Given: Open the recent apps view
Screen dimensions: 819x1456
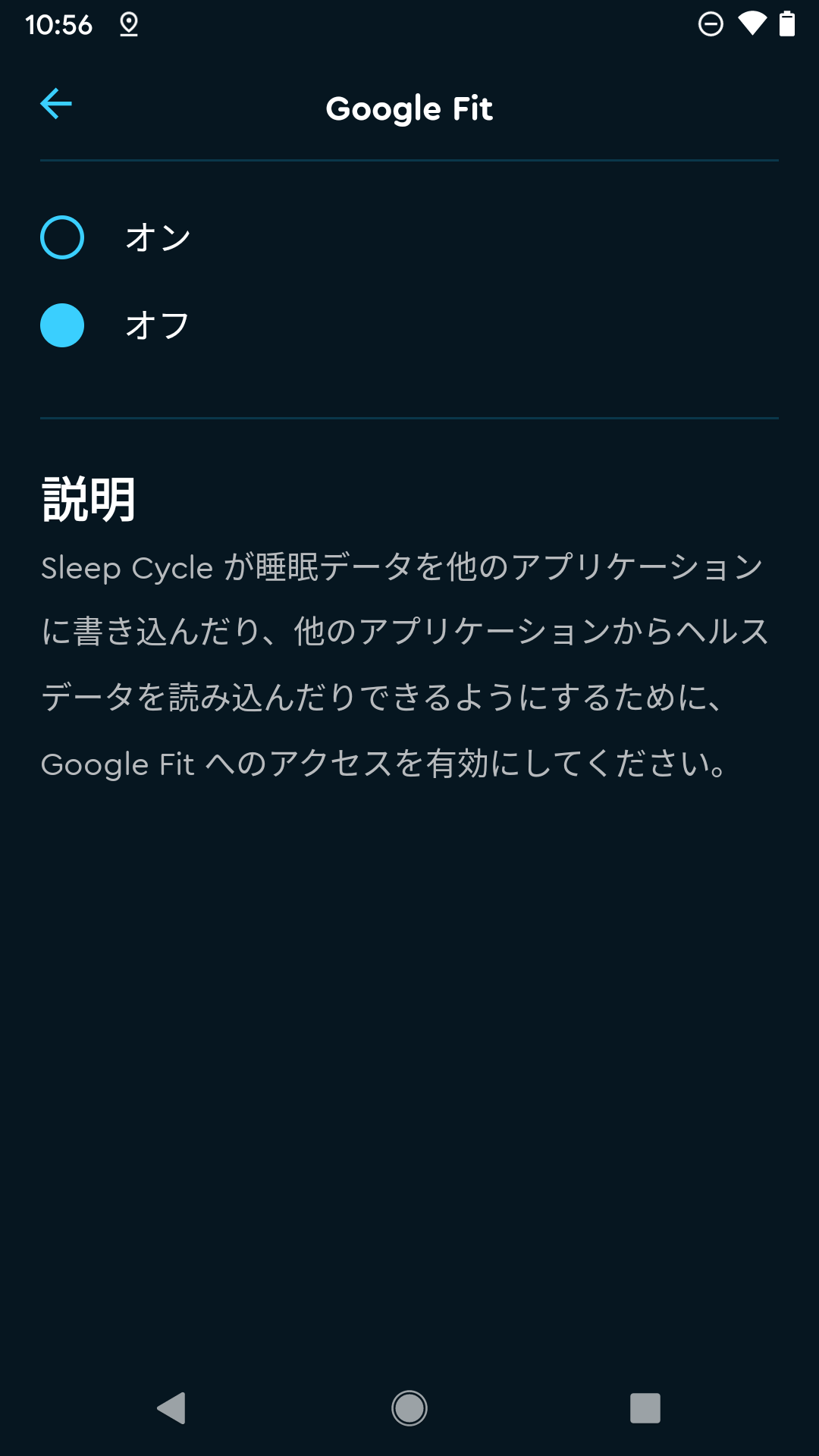Looking at the screenshot, I should tap(645, 1408).
